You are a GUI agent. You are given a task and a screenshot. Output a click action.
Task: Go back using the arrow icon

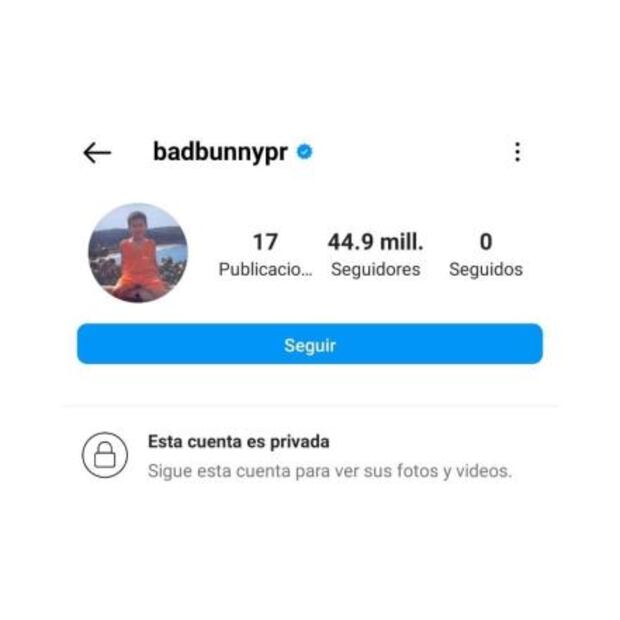97,152
